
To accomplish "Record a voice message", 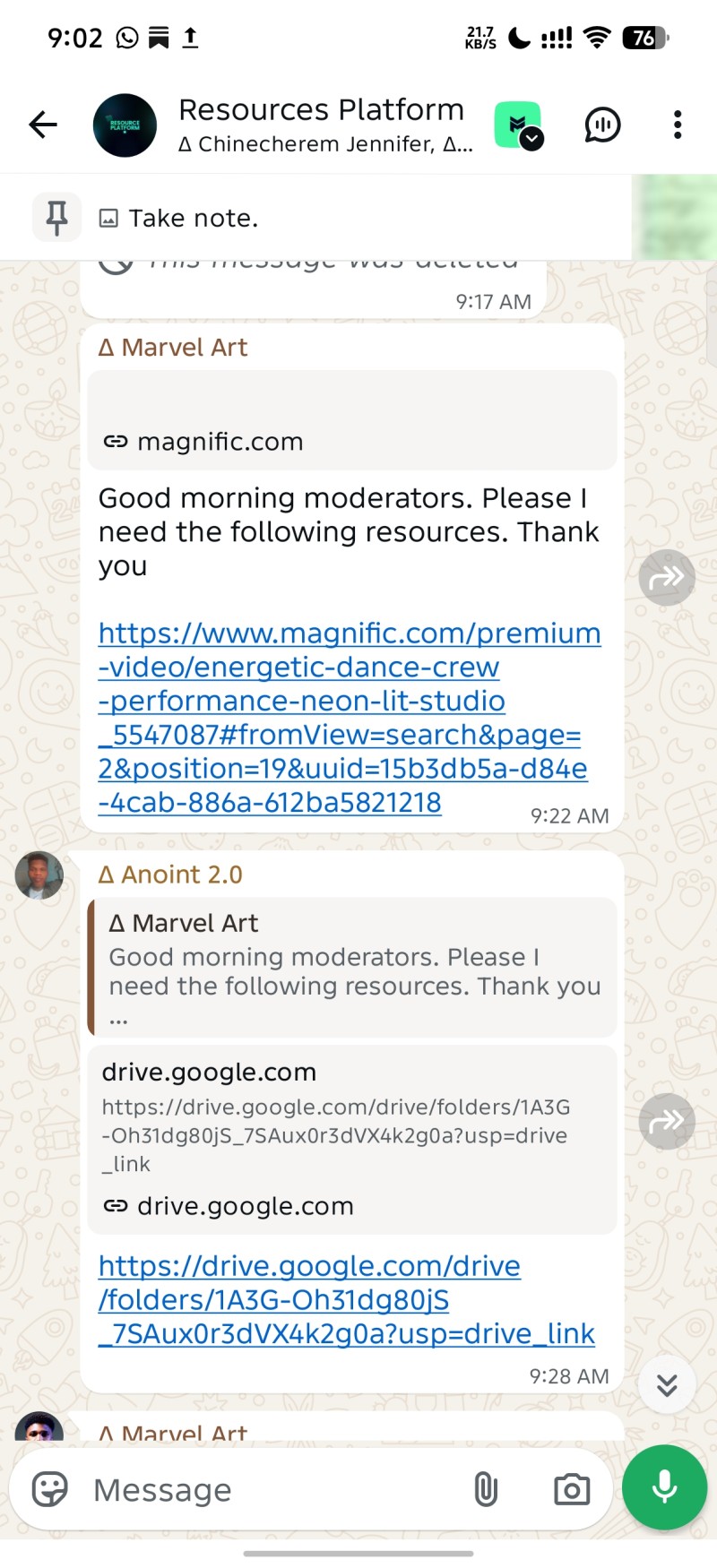I will coord(665,1487).
